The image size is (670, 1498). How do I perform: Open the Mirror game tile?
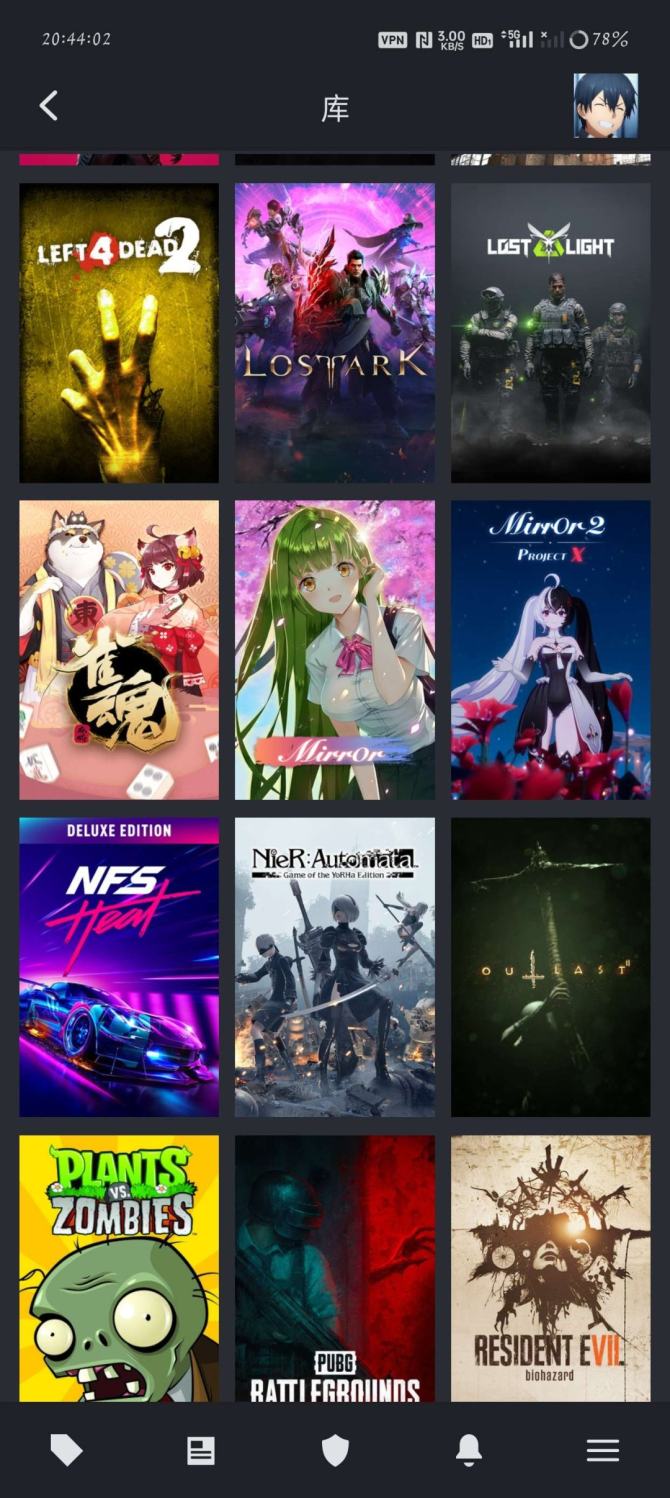(335, 649)
